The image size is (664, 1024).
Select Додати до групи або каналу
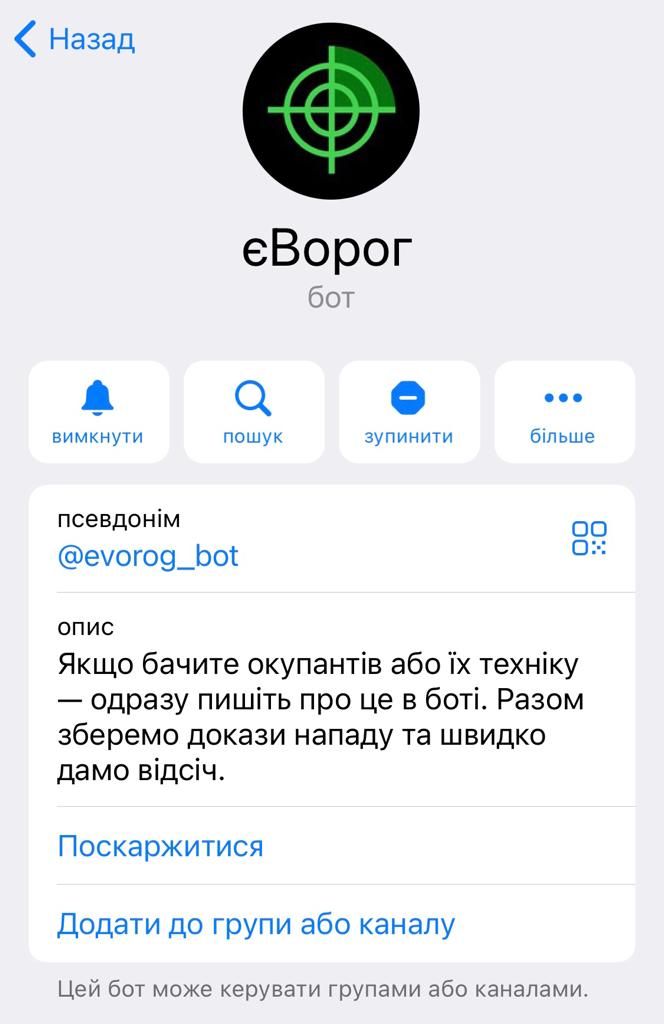[x=256, y=924]
